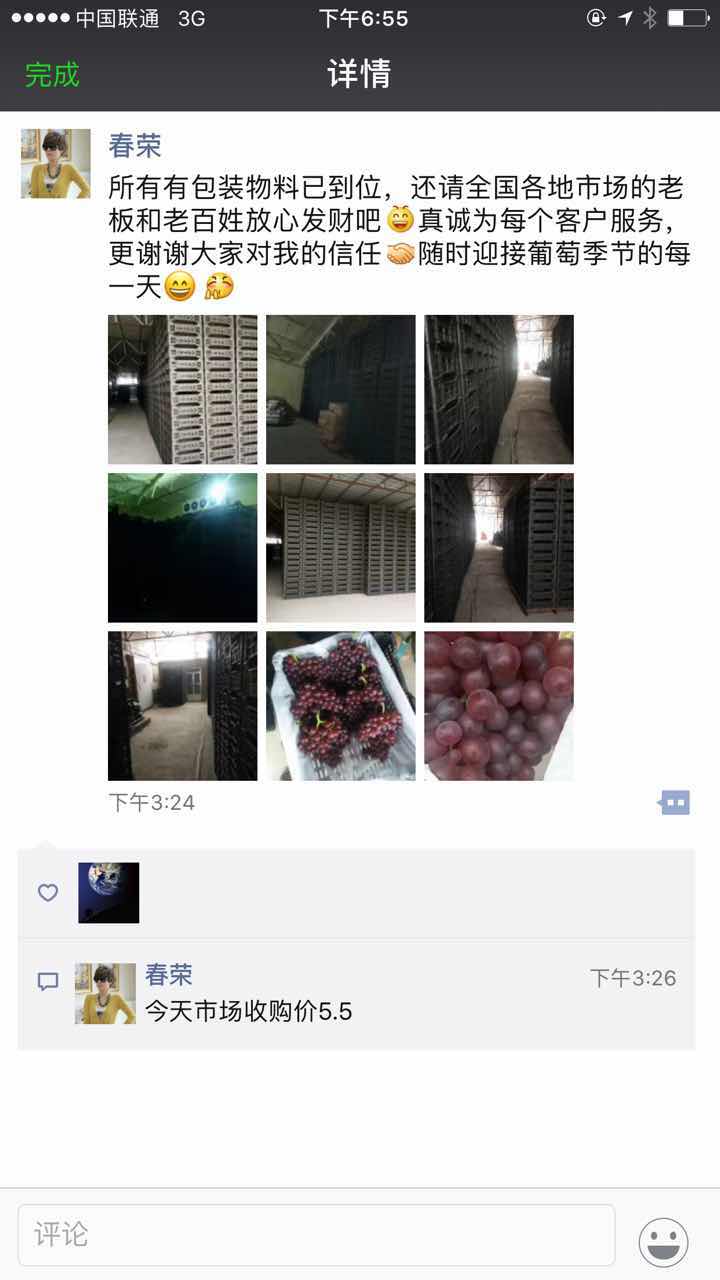Open the like and comment action button
This screenshot has height=1280, width=720.
click(x=675, y=802)
